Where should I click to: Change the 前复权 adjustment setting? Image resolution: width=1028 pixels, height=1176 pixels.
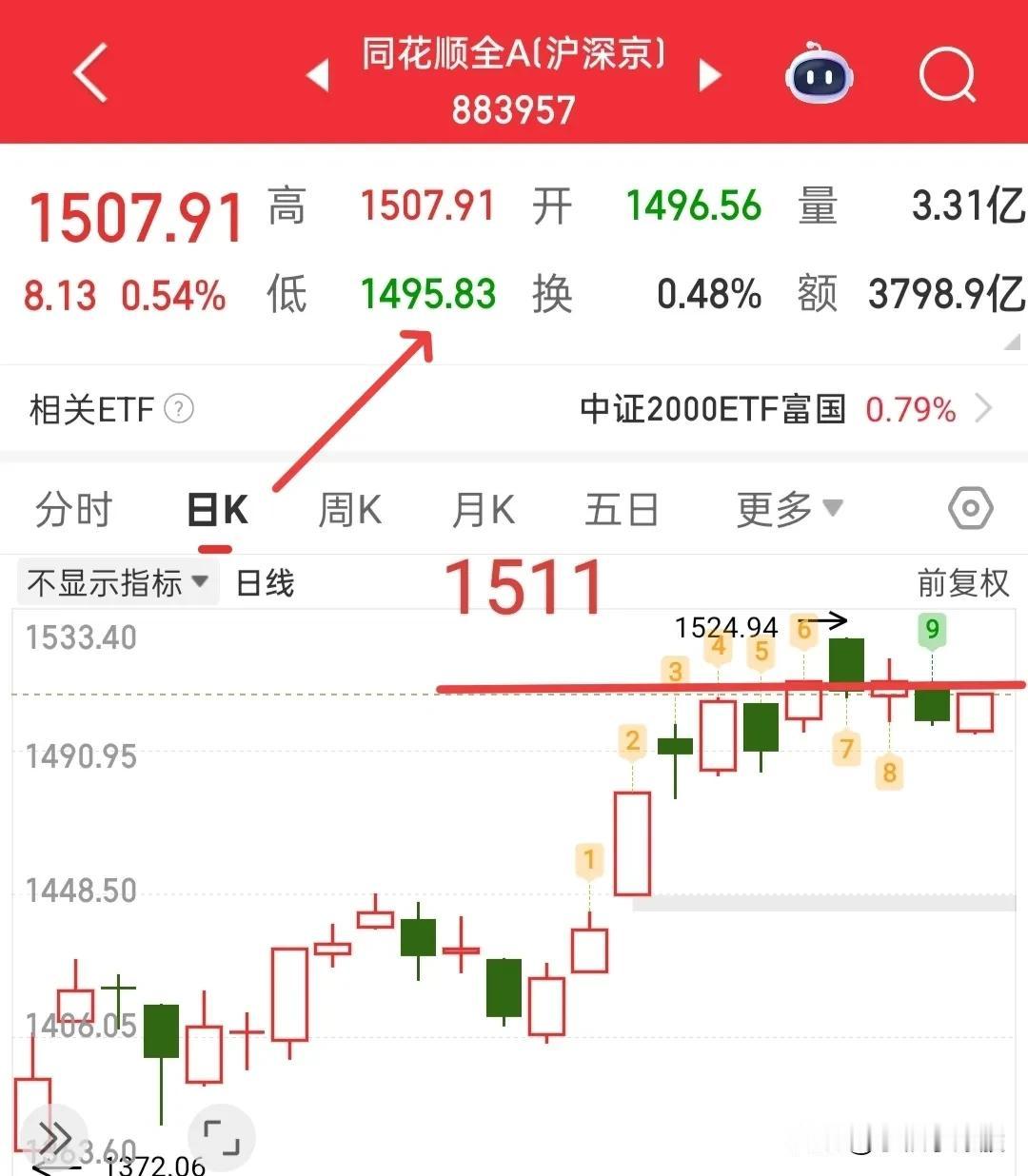(x=962, y=582)
